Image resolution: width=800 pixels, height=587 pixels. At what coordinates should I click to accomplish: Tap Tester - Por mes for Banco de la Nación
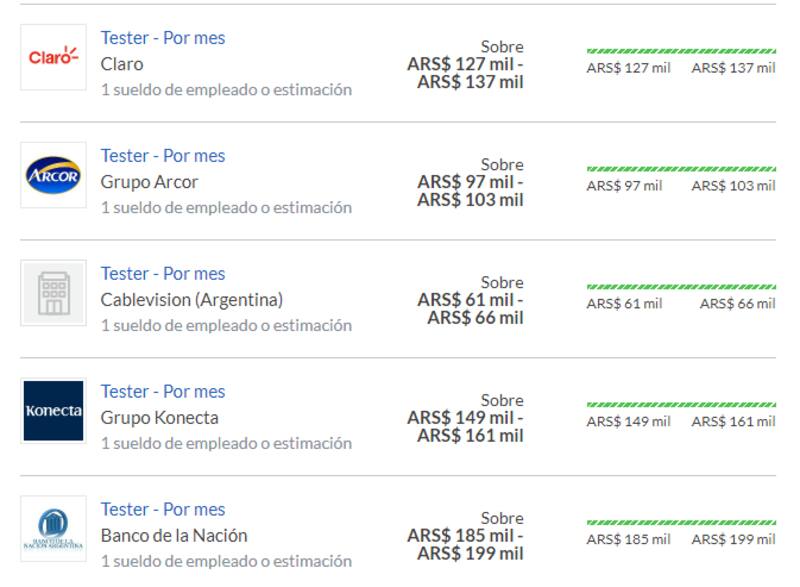point(163,510)
